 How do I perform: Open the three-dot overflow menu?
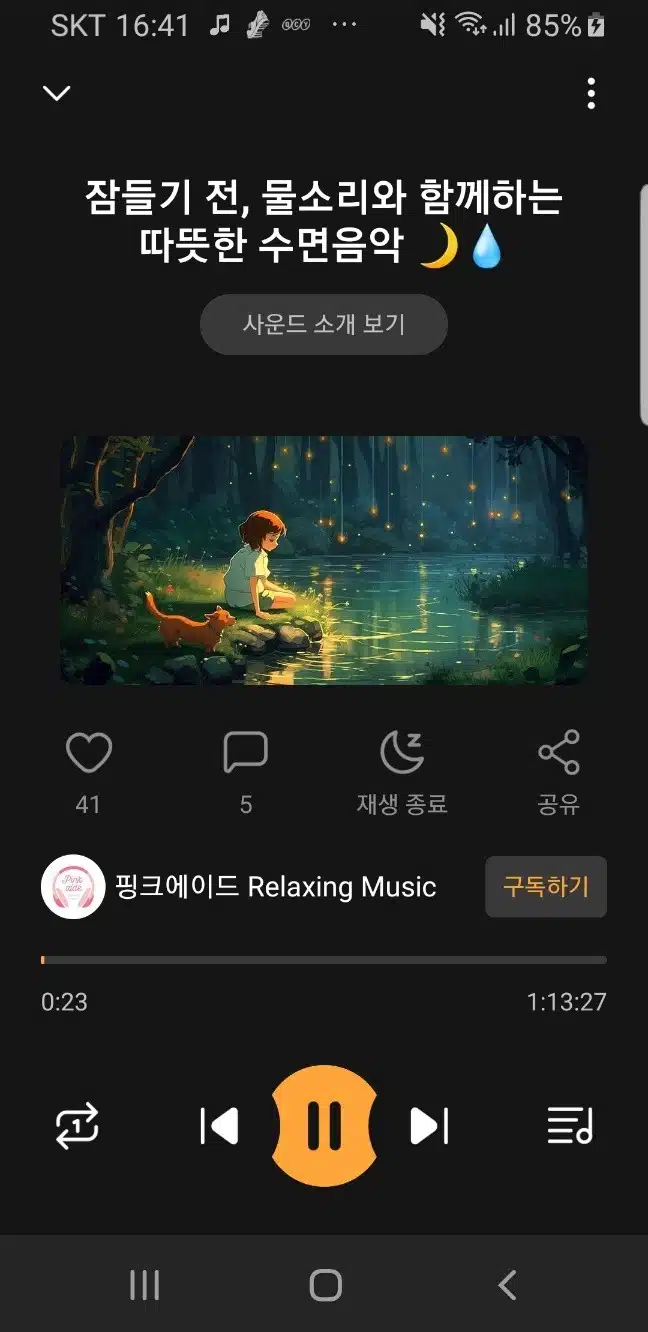pyautogui.click(x=591, y=93)
